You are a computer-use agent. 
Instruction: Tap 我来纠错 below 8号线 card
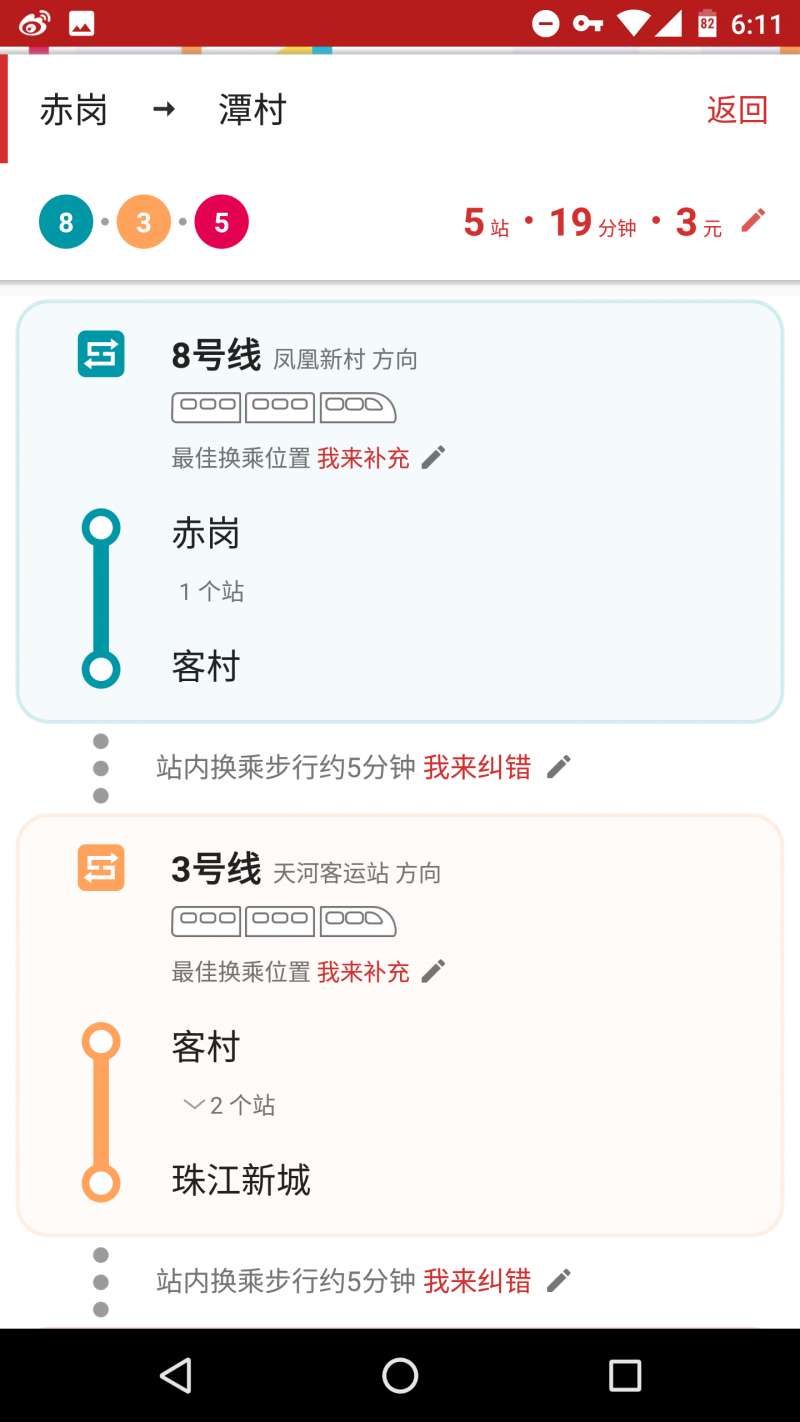click(477, 767)
